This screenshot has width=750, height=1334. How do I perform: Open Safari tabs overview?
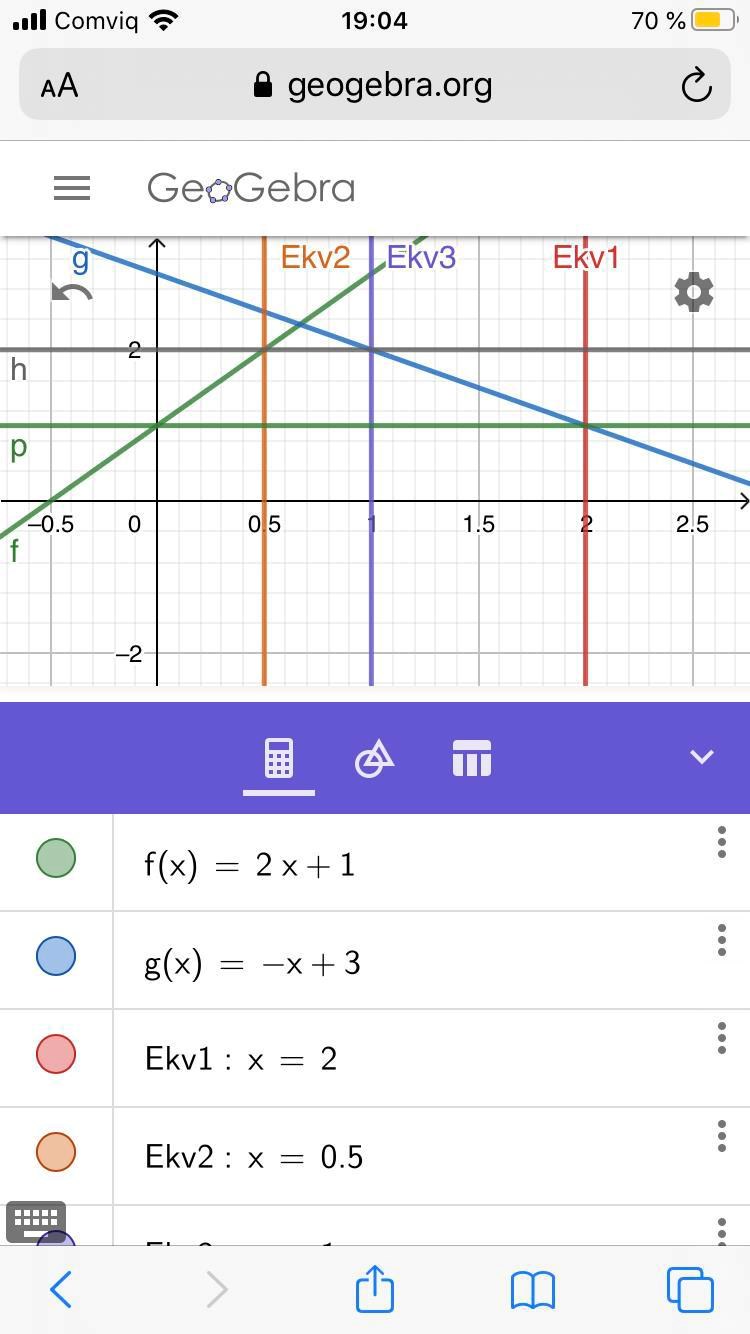pyautogui.click(x=690, y=1289)
